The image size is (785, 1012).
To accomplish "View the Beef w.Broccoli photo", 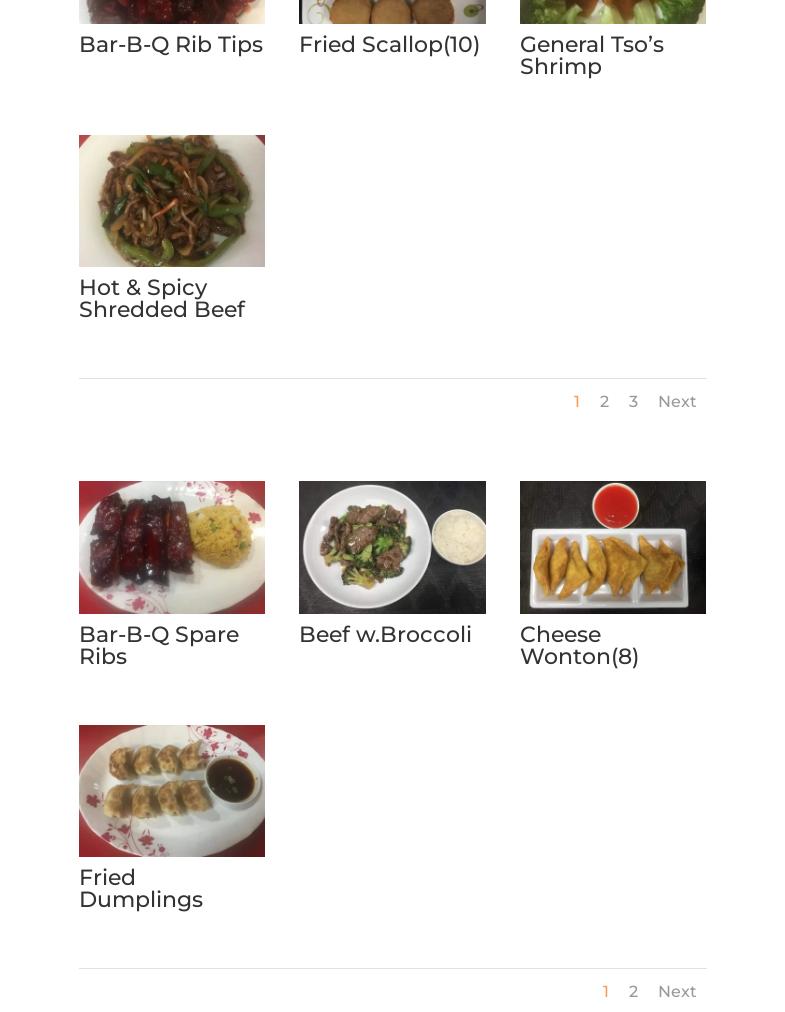I will (x=392, y=547).
